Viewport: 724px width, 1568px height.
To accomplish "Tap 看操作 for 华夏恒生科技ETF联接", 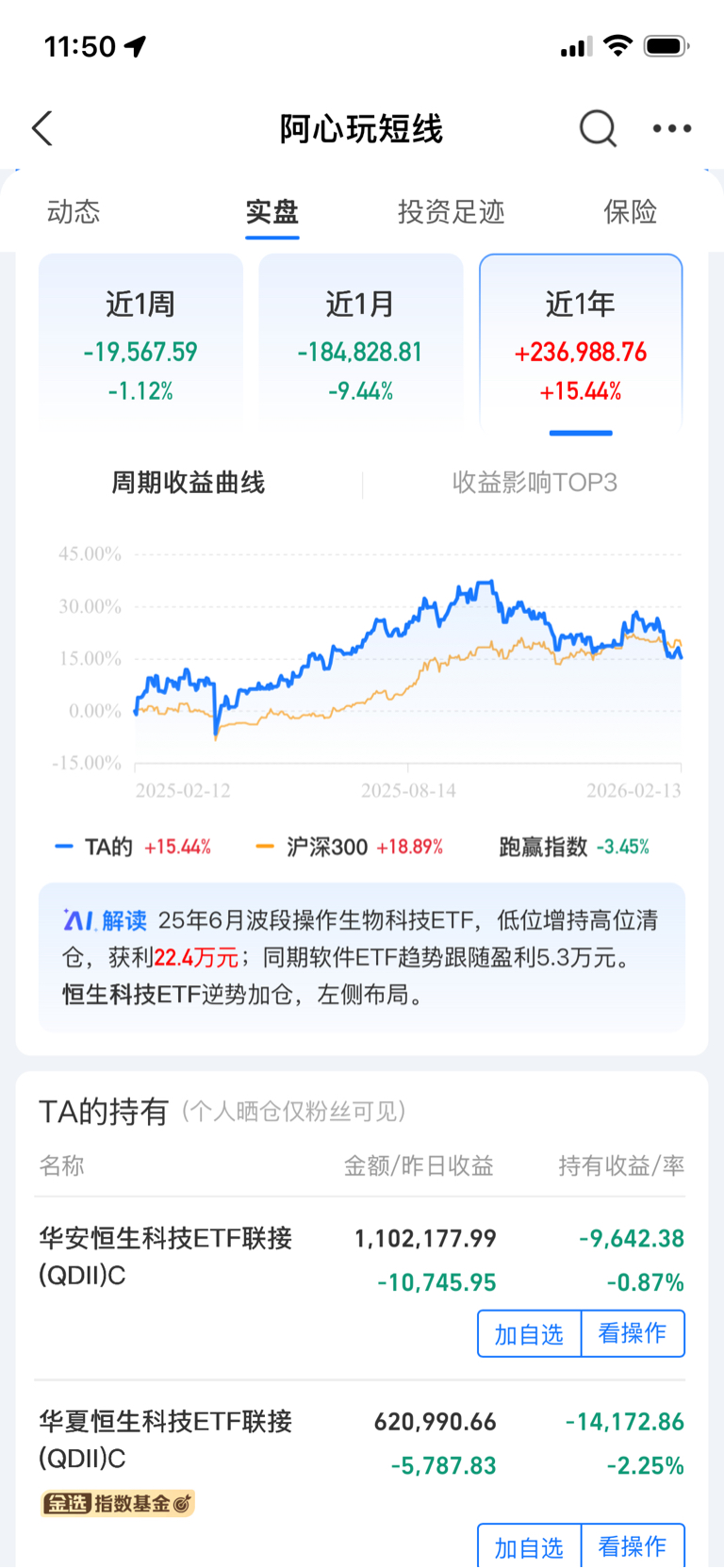I will coord(633,1546).
